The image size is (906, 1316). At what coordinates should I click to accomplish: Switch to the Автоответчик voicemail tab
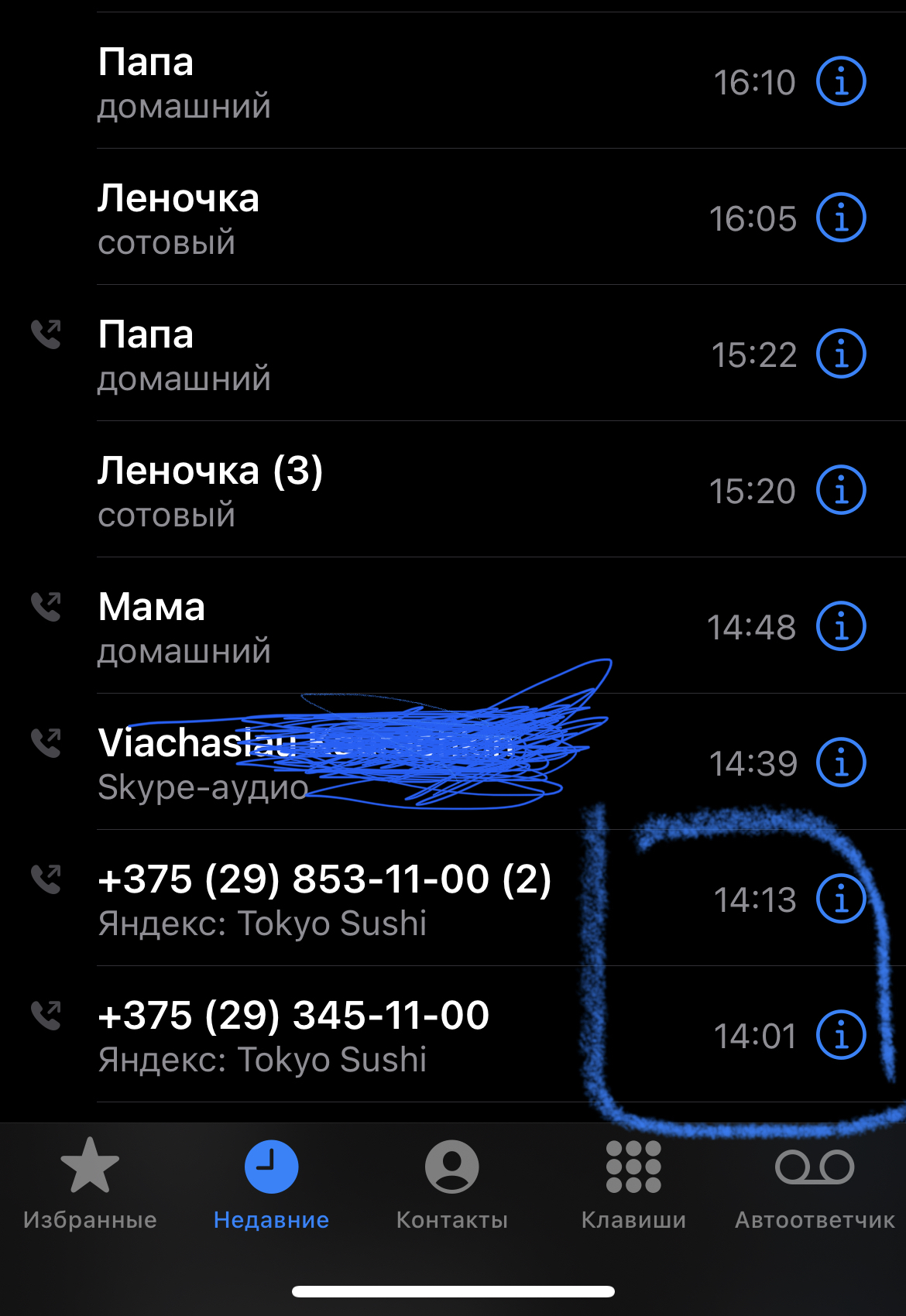[x=815, y=1183]
